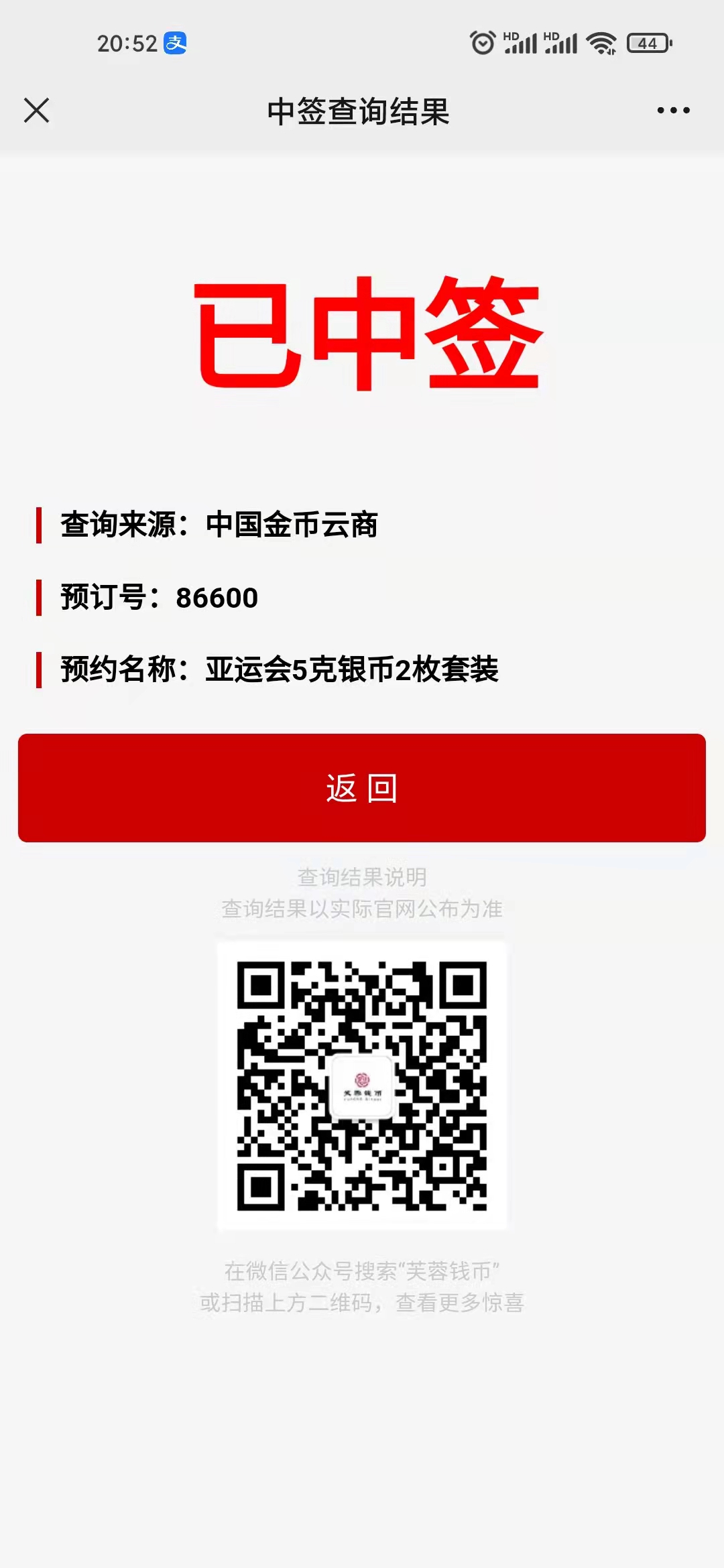Tap the red 返回 button
The height and width of the screenshot is (1568, 724).
[362, 788]
